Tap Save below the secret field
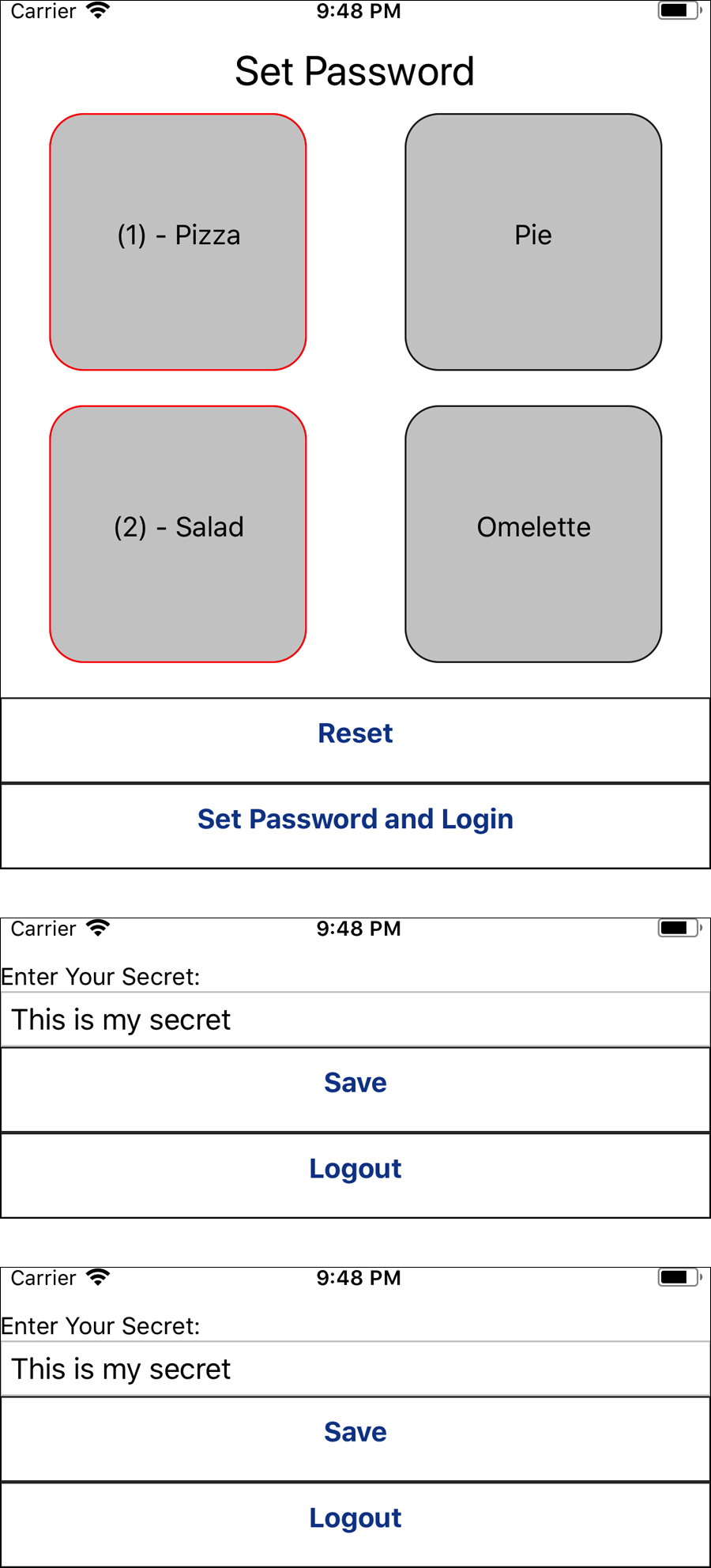The image size is (711, 1568). [x=355, y=1083]
